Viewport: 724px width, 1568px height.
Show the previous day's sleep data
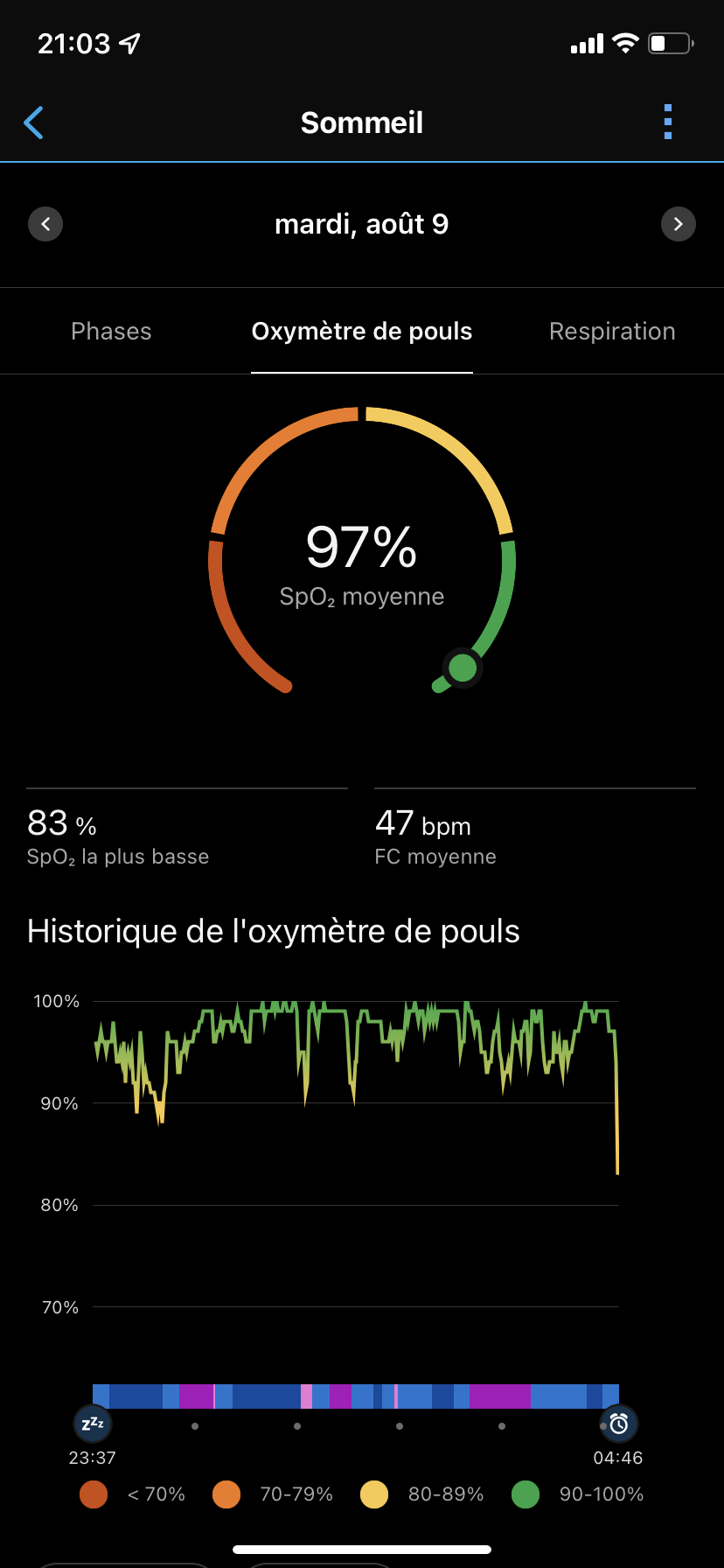click(45, 224)
